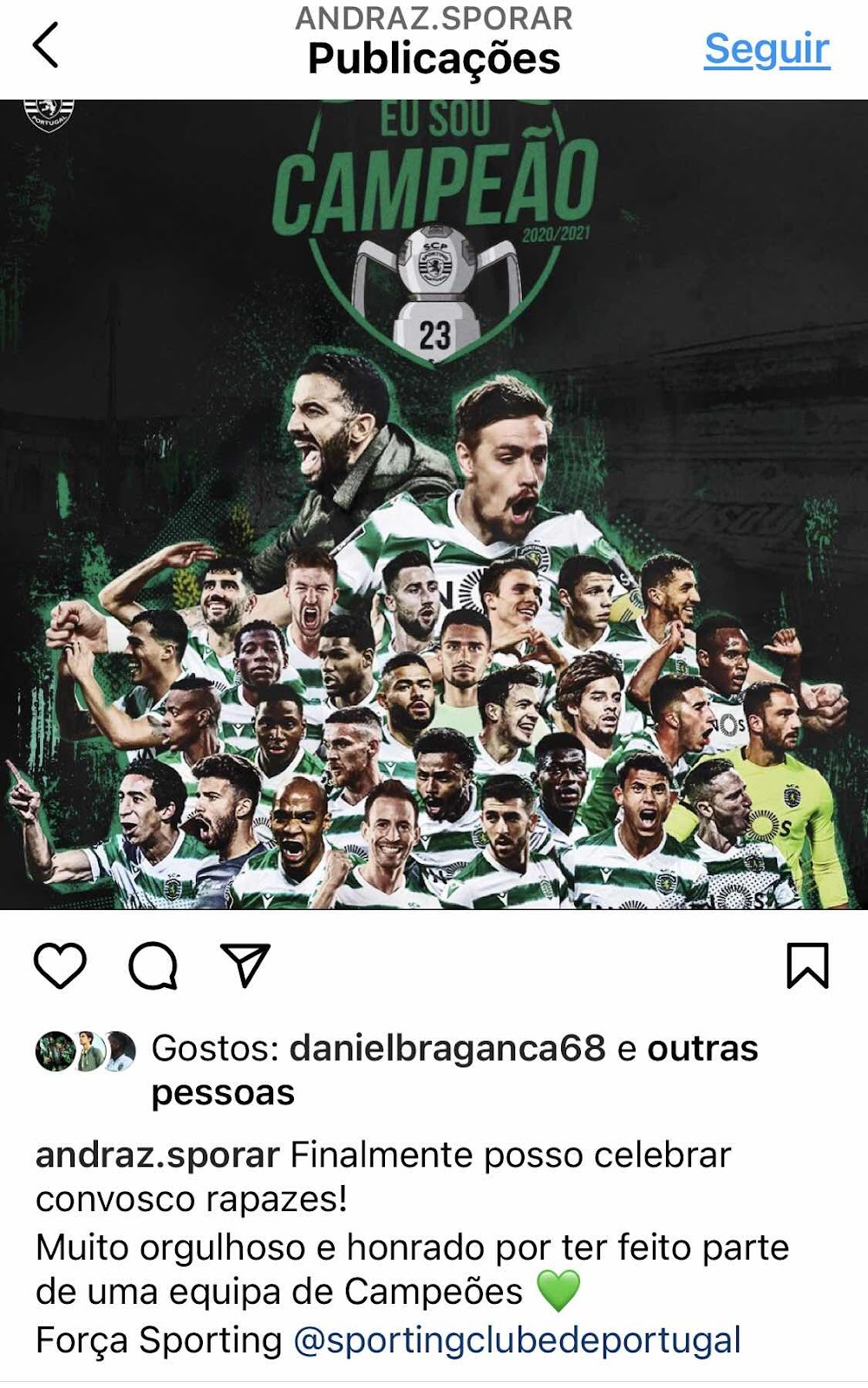Open danielbraganca68's profile from likes
Screen dimensions: 868x1388
click(447, 1048)
